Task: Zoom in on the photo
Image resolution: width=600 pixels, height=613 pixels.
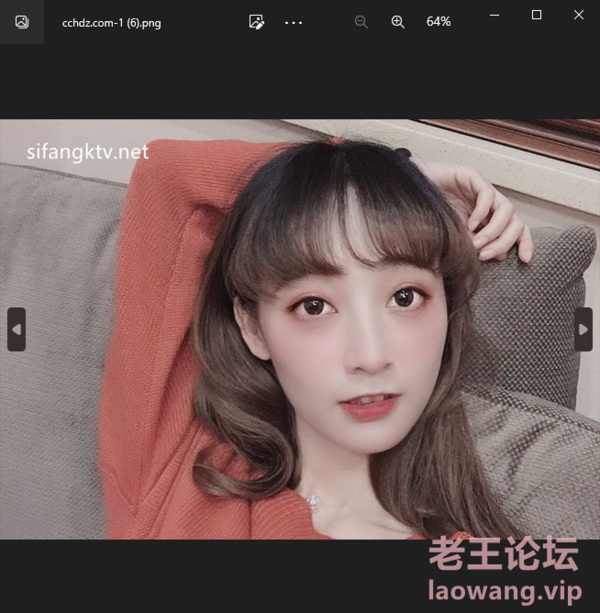Action: coord(398,22)
